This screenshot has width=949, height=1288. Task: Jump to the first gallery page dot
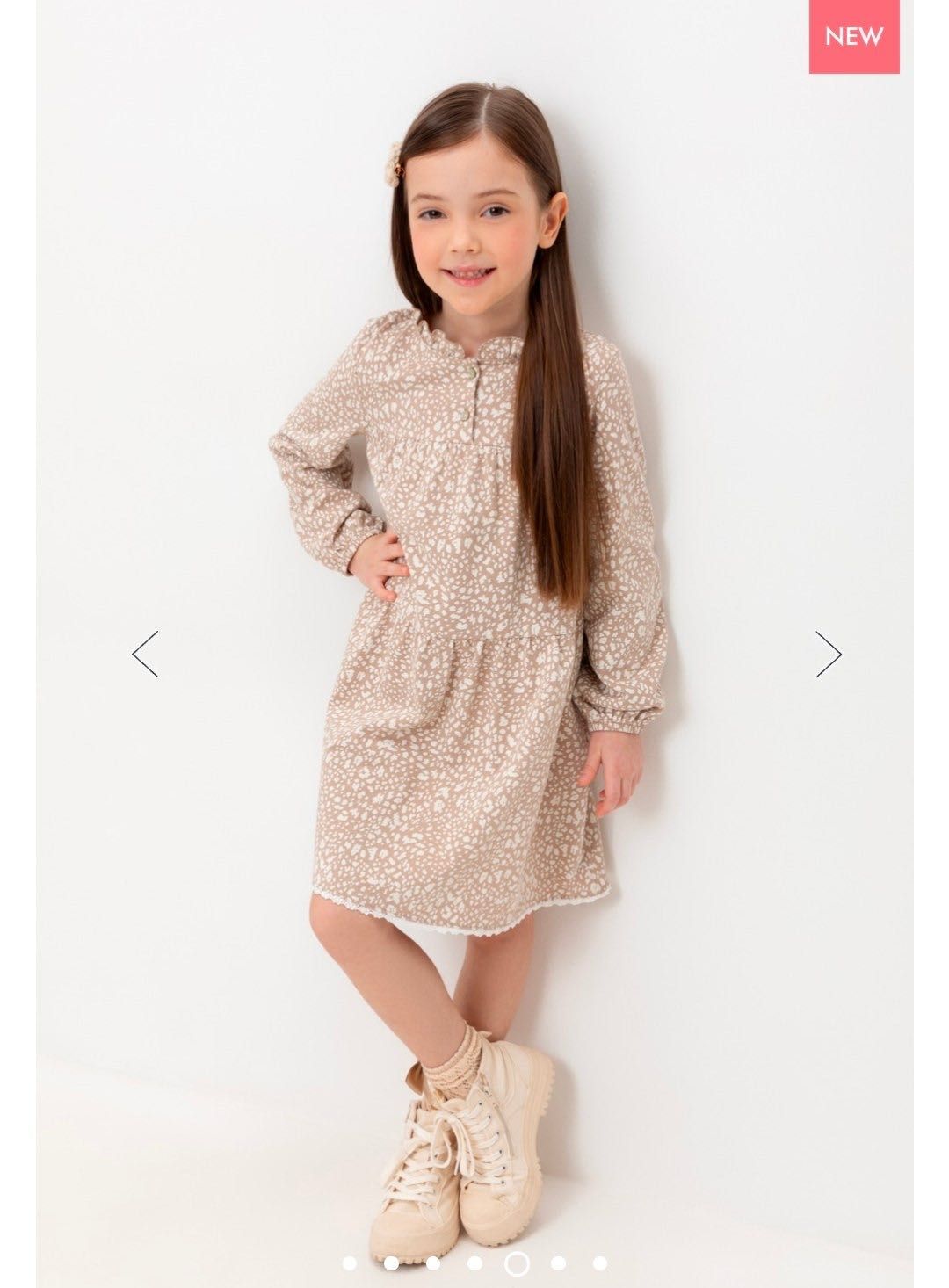[350, 1263]
